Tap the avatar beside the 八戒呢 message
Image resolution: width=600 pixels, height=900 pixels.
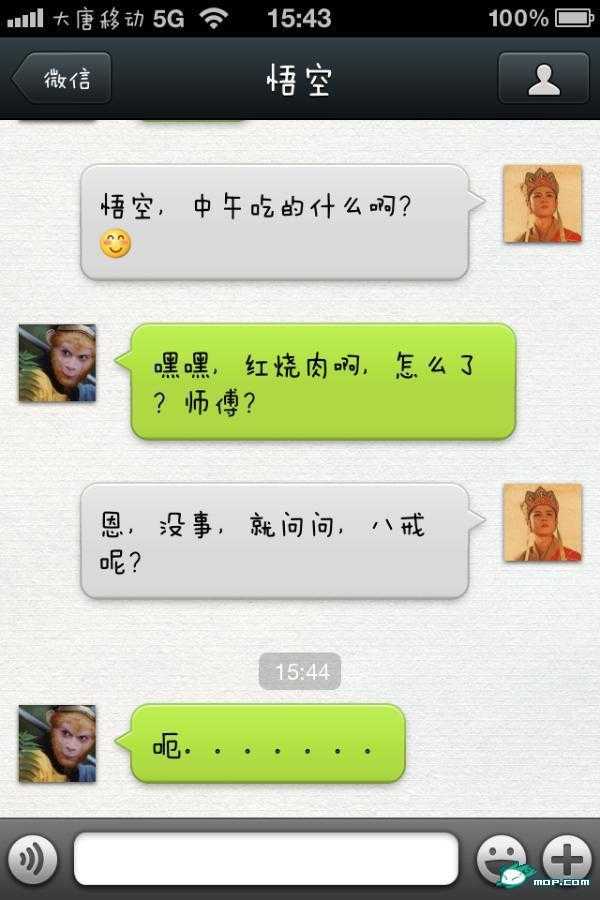click(x=542, y=523)
